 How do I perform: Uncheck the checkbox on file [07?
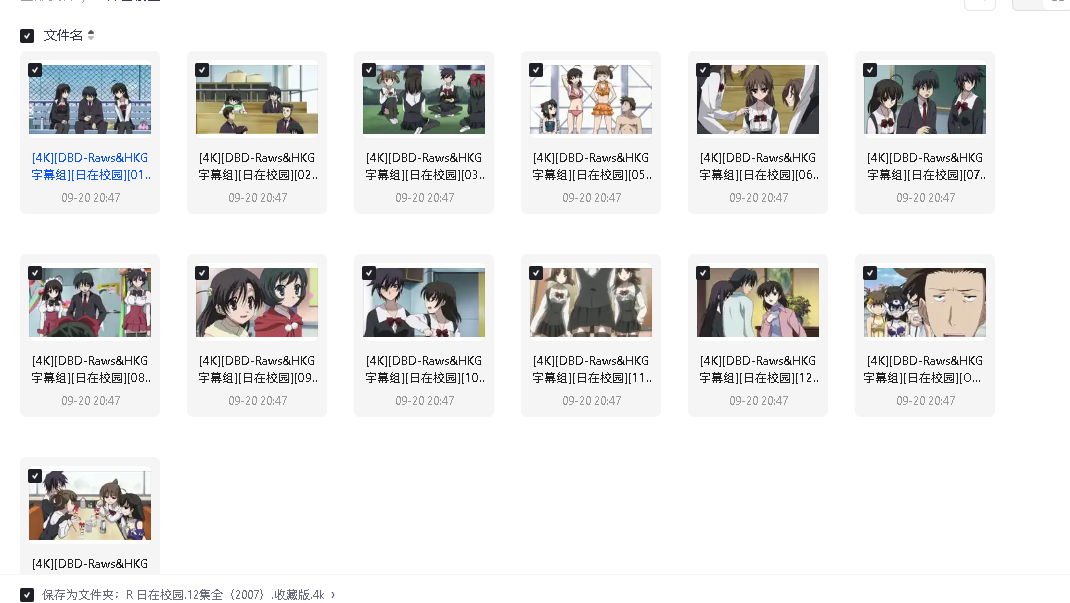[870, 70]
